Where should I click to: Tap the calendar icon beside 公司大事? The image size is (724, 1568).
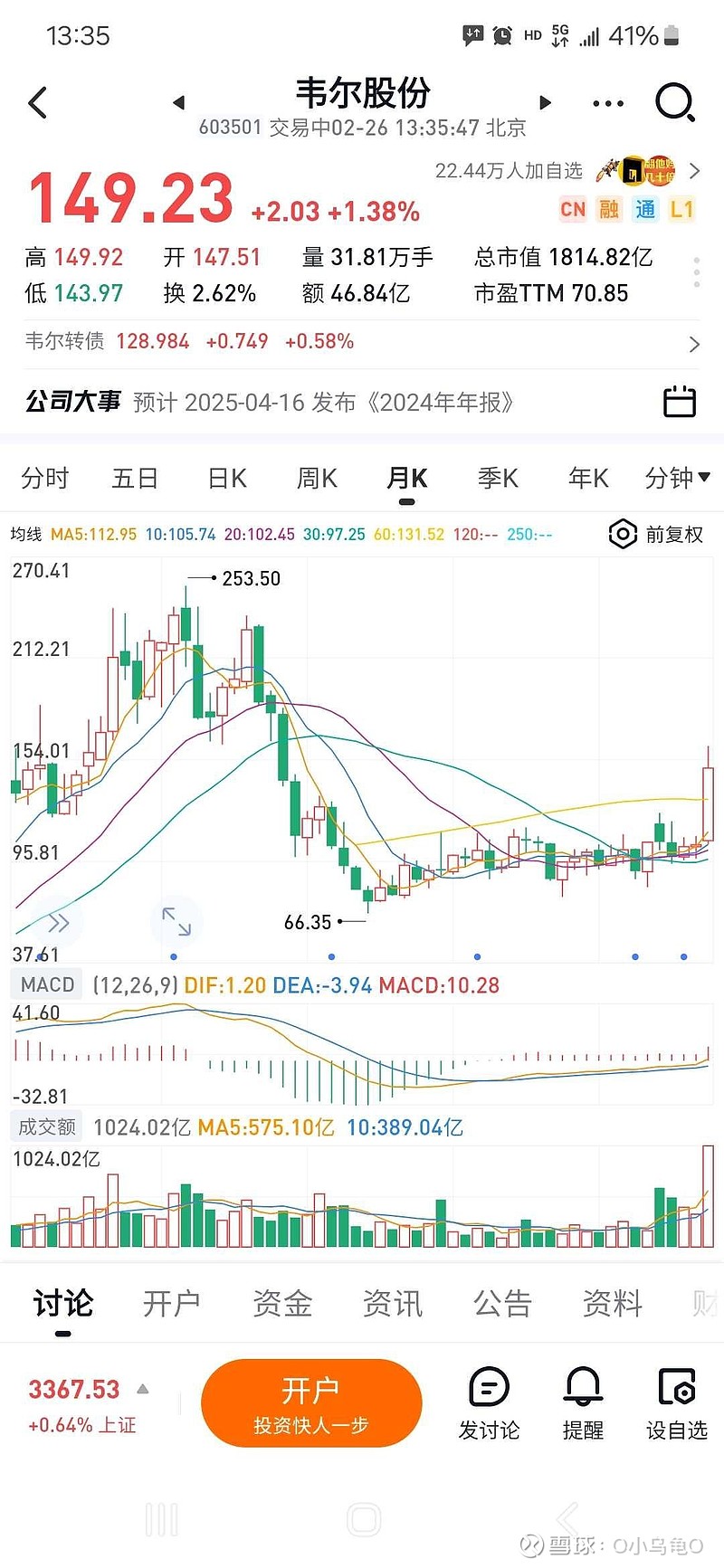click(x=680, y=402)
